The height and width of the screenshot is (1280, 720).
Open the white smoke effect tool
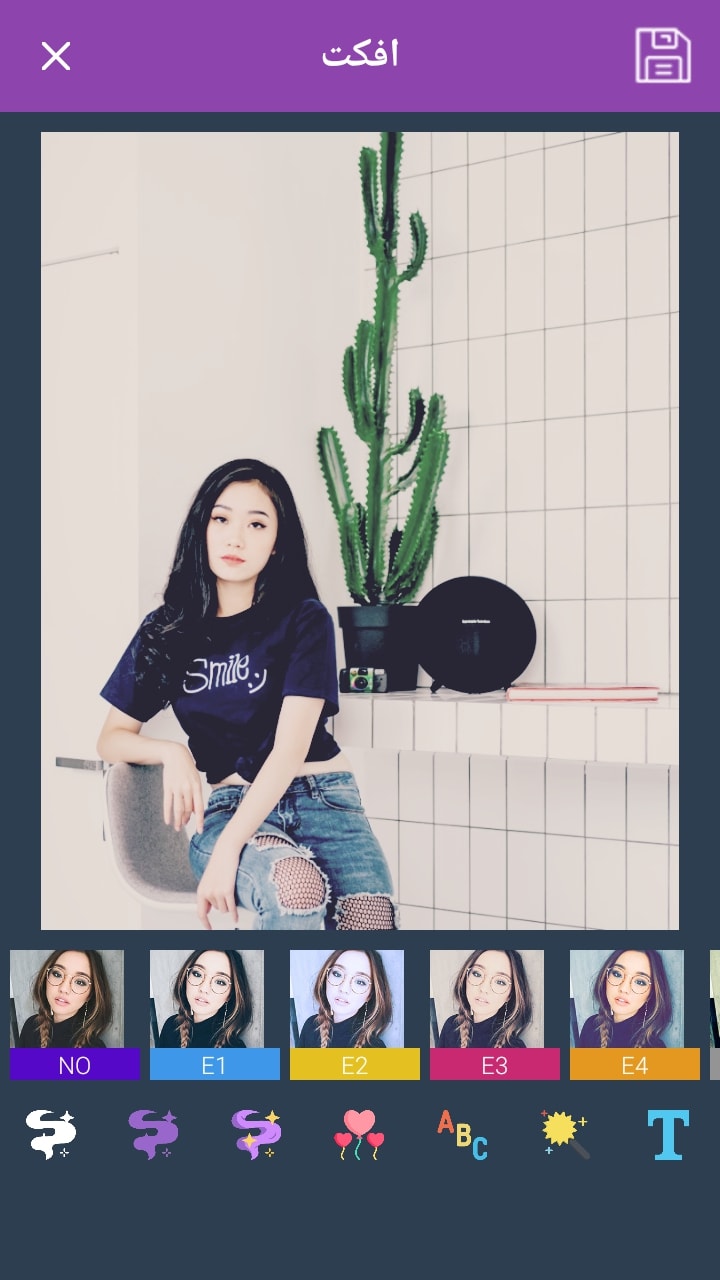51,1134
